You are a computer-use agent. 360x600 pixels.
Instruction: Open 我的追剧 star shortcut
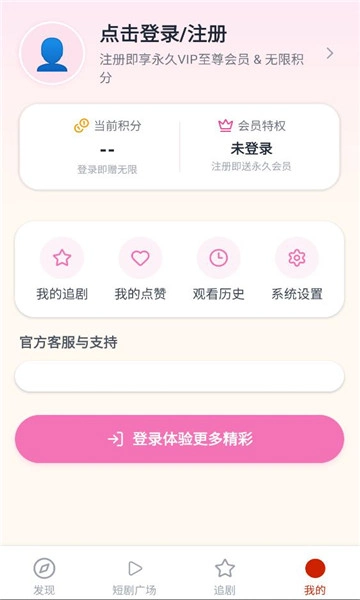tap(62, 269)
